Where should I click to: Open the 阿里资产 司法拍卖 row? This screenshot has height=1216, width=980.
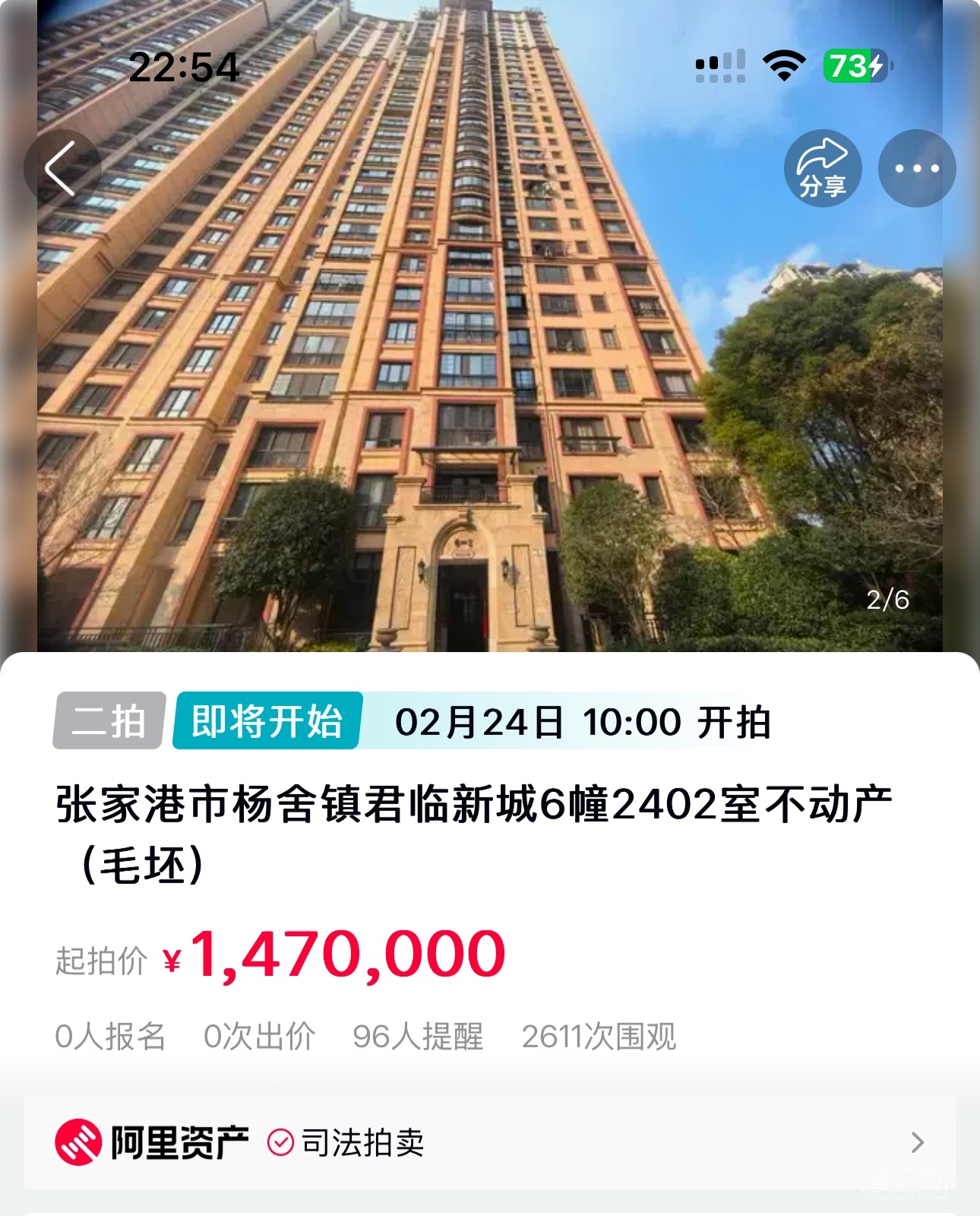[x=490, y=1142]
